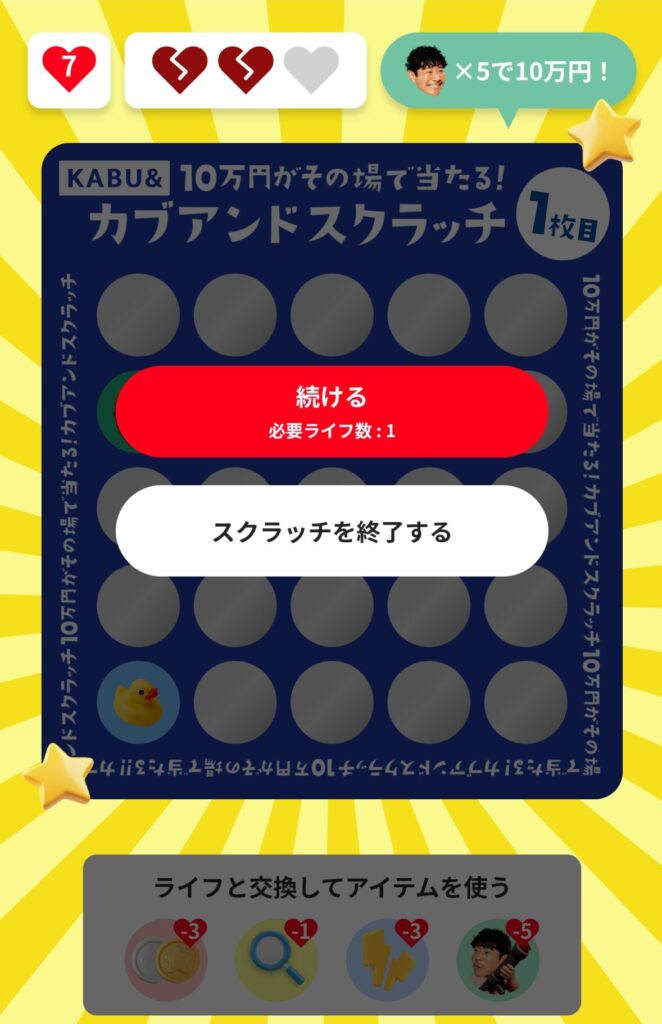
Task: Tap スクラッチを終了する to end scratch
Action: point(331,531)
